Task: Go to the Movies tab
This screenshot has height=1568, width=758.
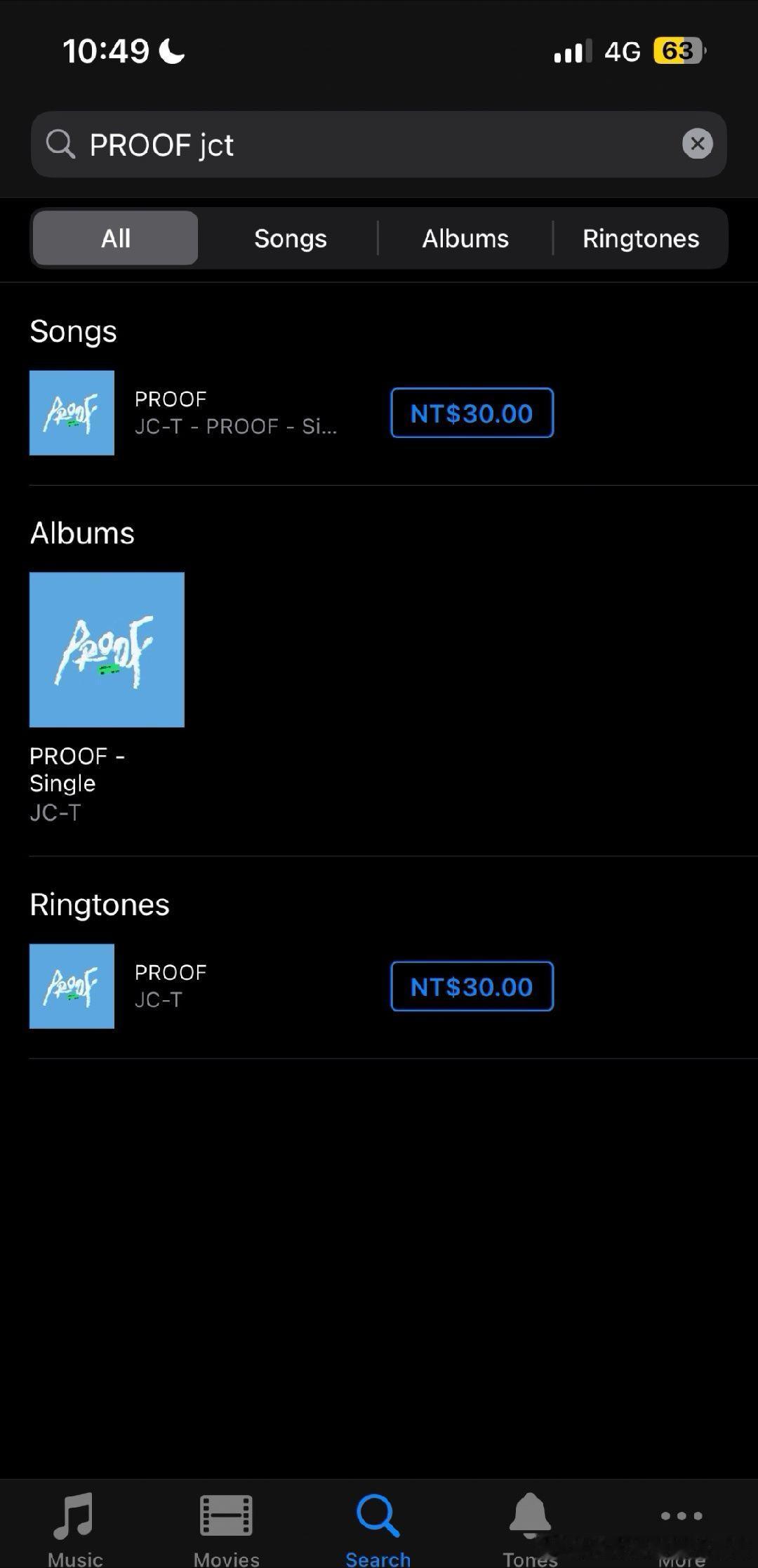Action: tap(227, 1530)
